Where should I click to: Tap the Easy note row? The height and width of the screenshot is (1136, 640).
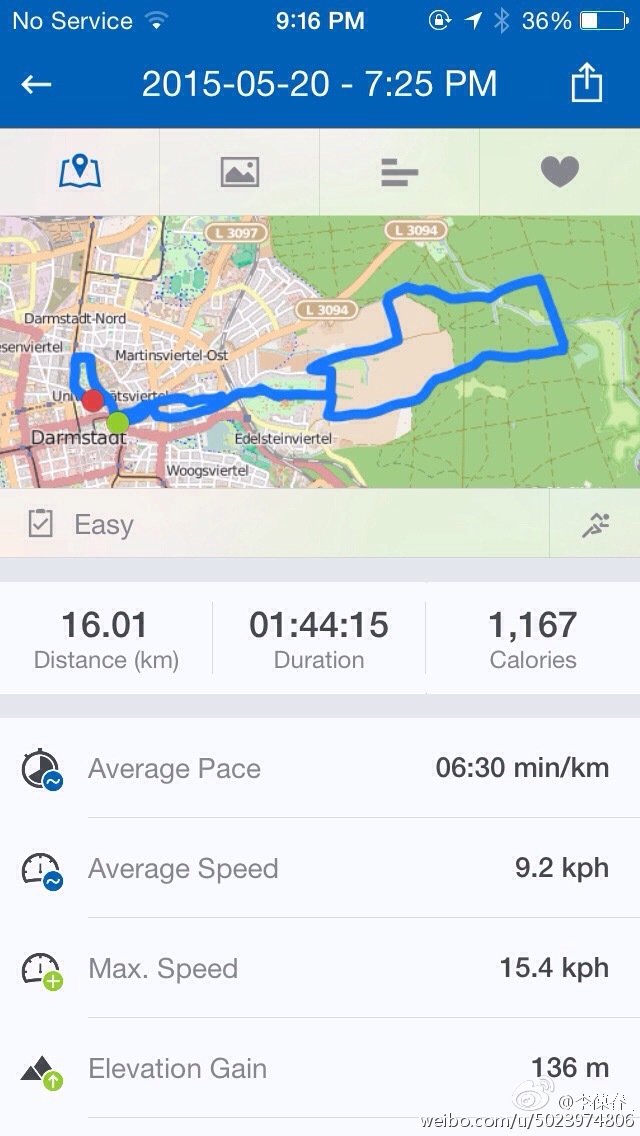coord(270,524)
